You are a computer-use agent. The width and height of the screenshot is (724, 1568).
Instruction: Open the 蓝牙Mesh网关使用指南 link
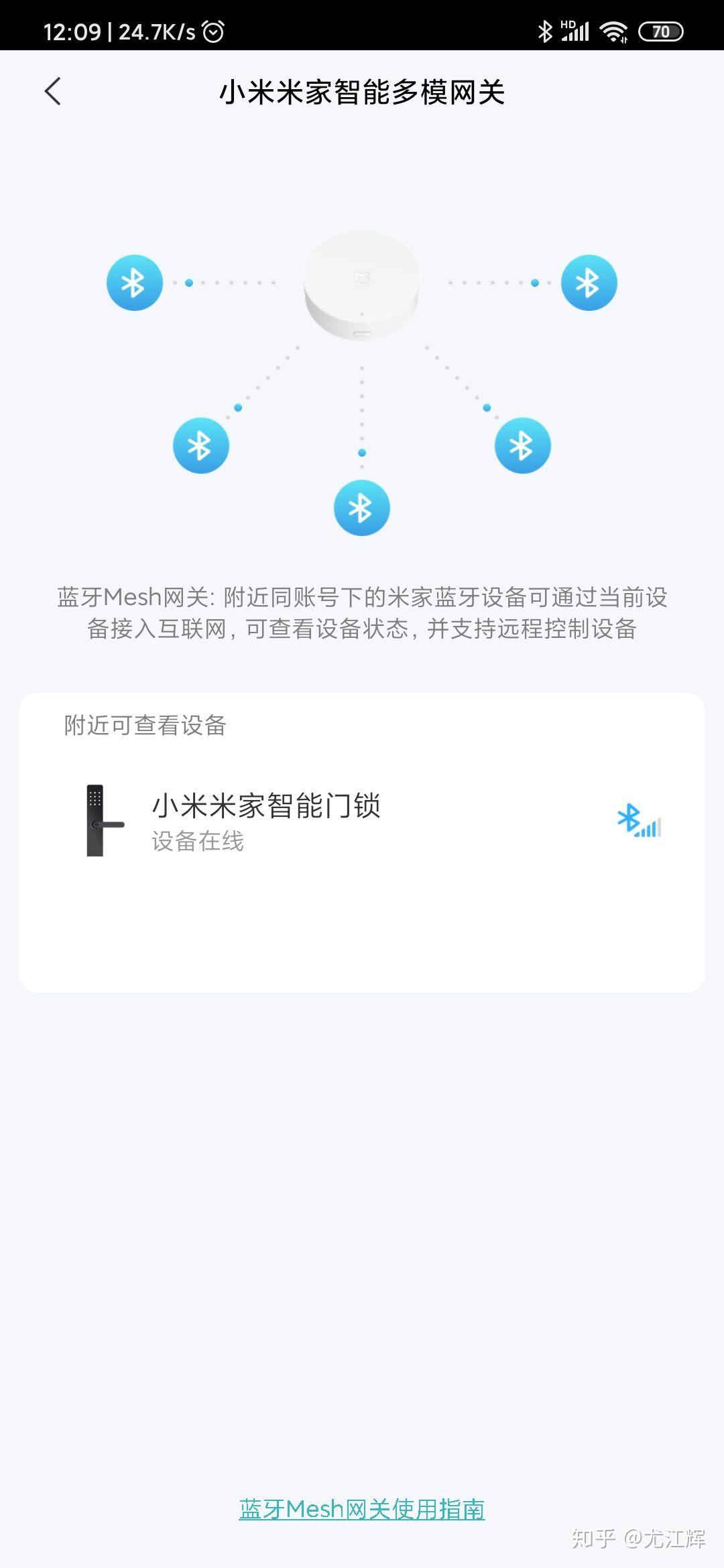362,1509
